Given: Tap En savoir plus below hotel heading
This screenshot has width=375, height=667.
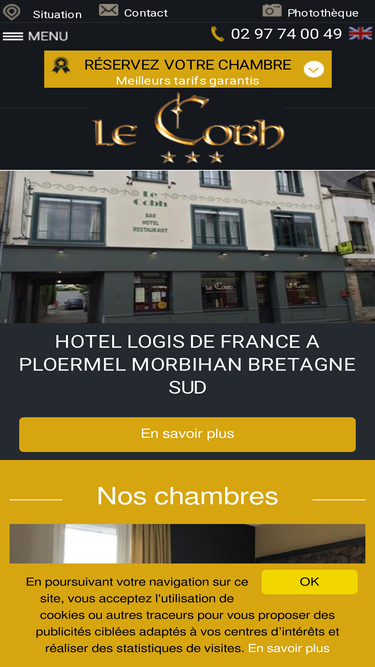Looking at the screenshot, I should tap(188, 434).
